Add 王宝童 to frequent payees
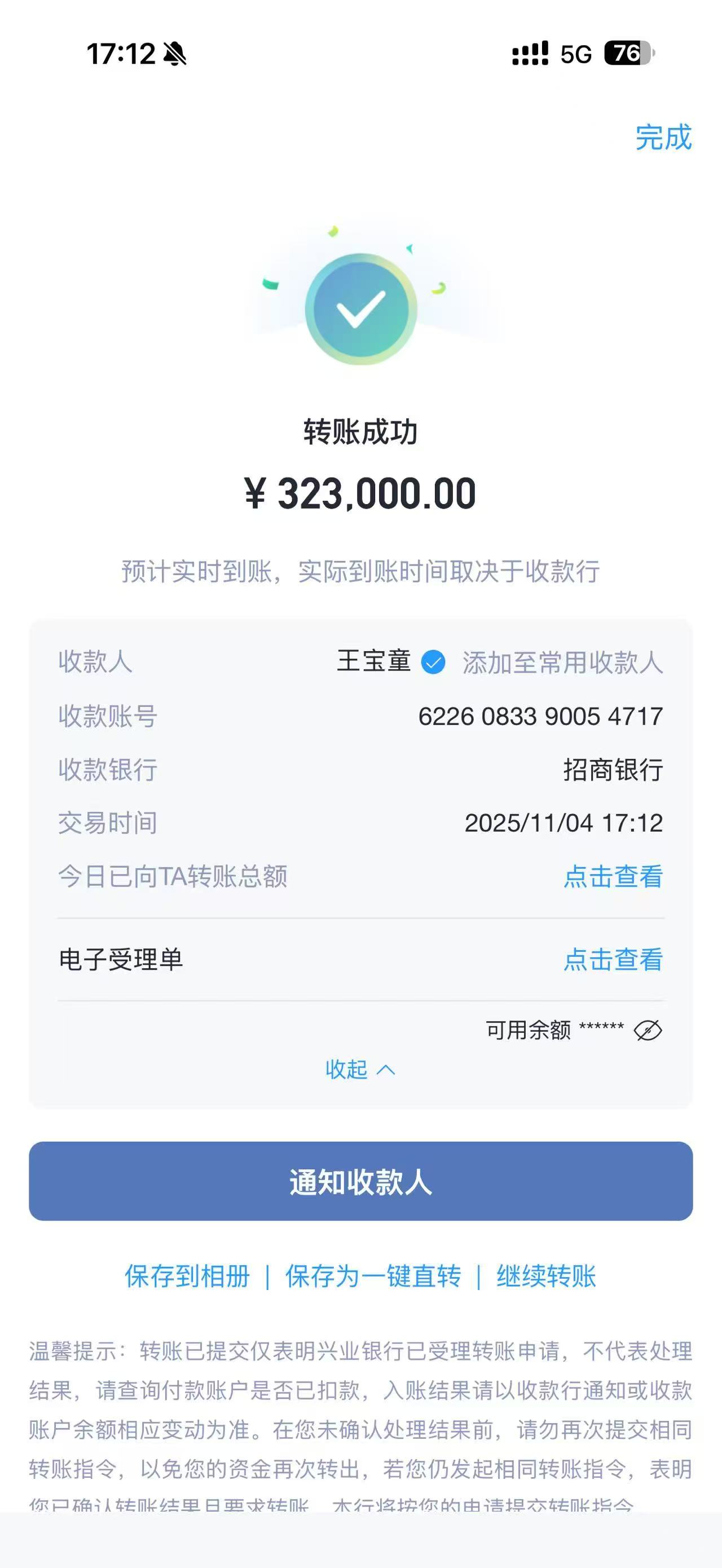The image size is (722, 1568). 562,662
